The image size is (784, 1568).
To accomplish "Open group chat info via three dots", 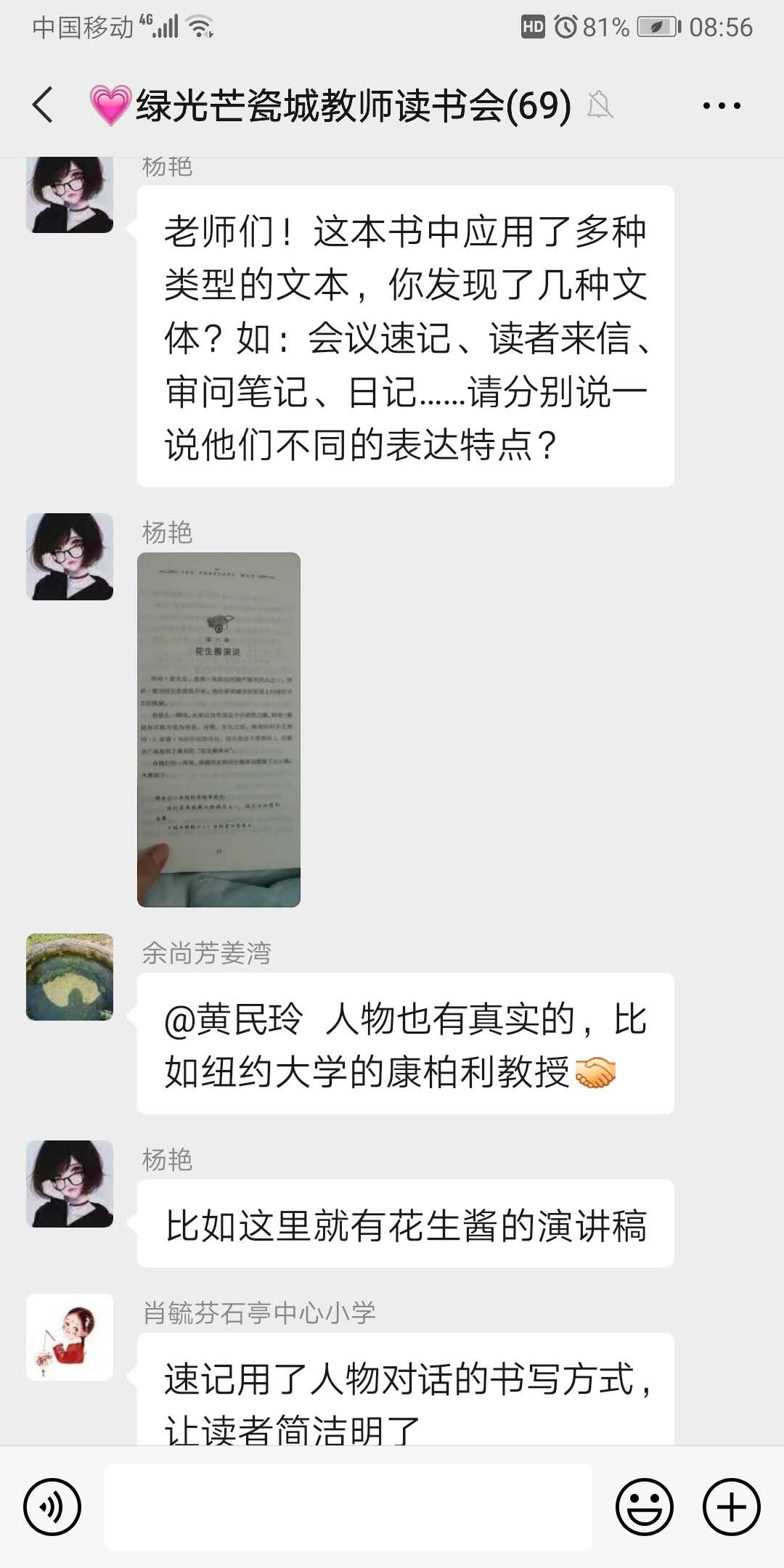I will pos(721,106).
